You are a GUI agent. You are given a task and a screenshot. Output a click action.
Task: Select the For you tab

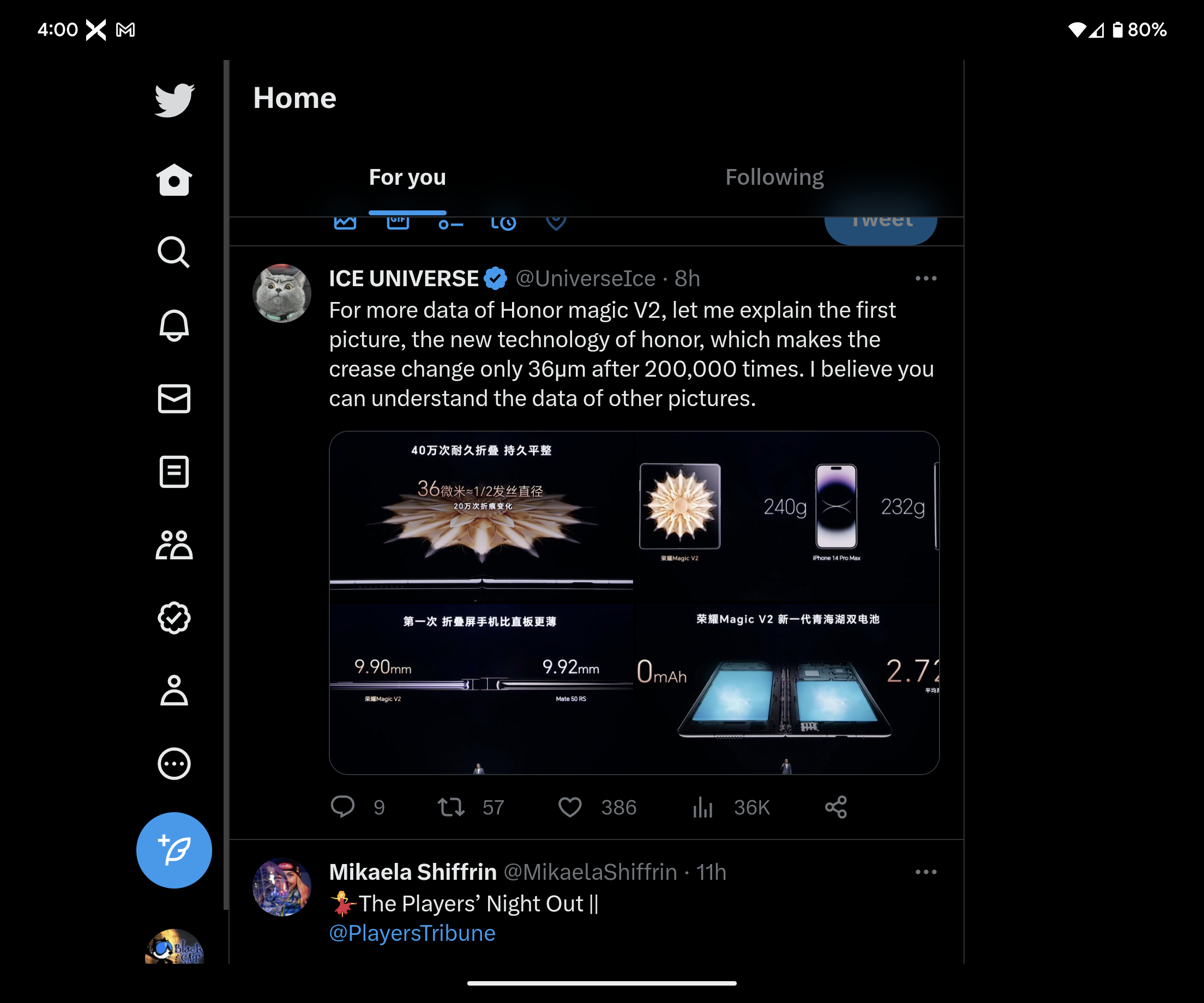point(407,178)
